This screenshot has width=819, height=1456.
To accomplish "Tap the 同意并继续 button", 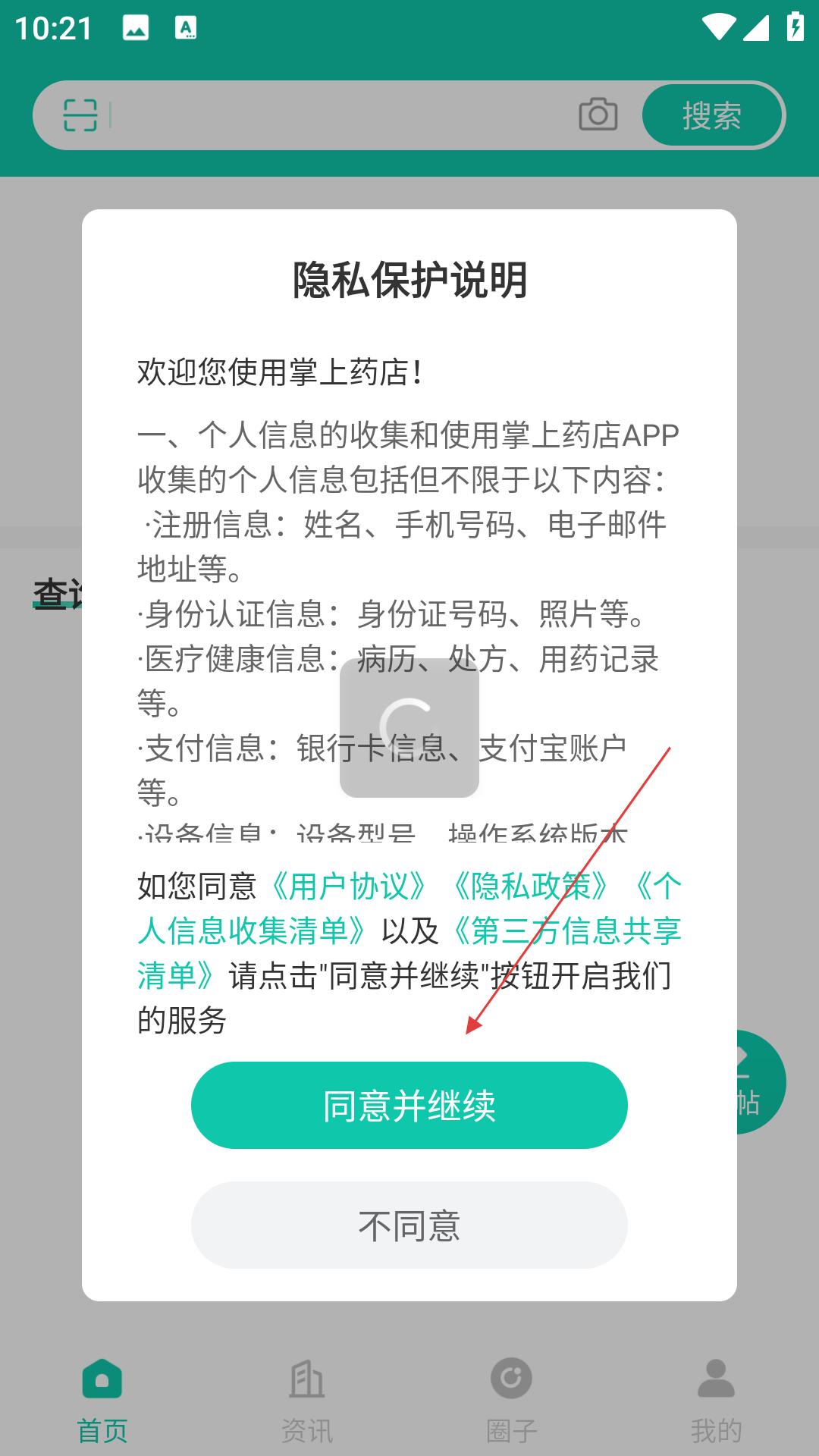I will [409, 1105].
